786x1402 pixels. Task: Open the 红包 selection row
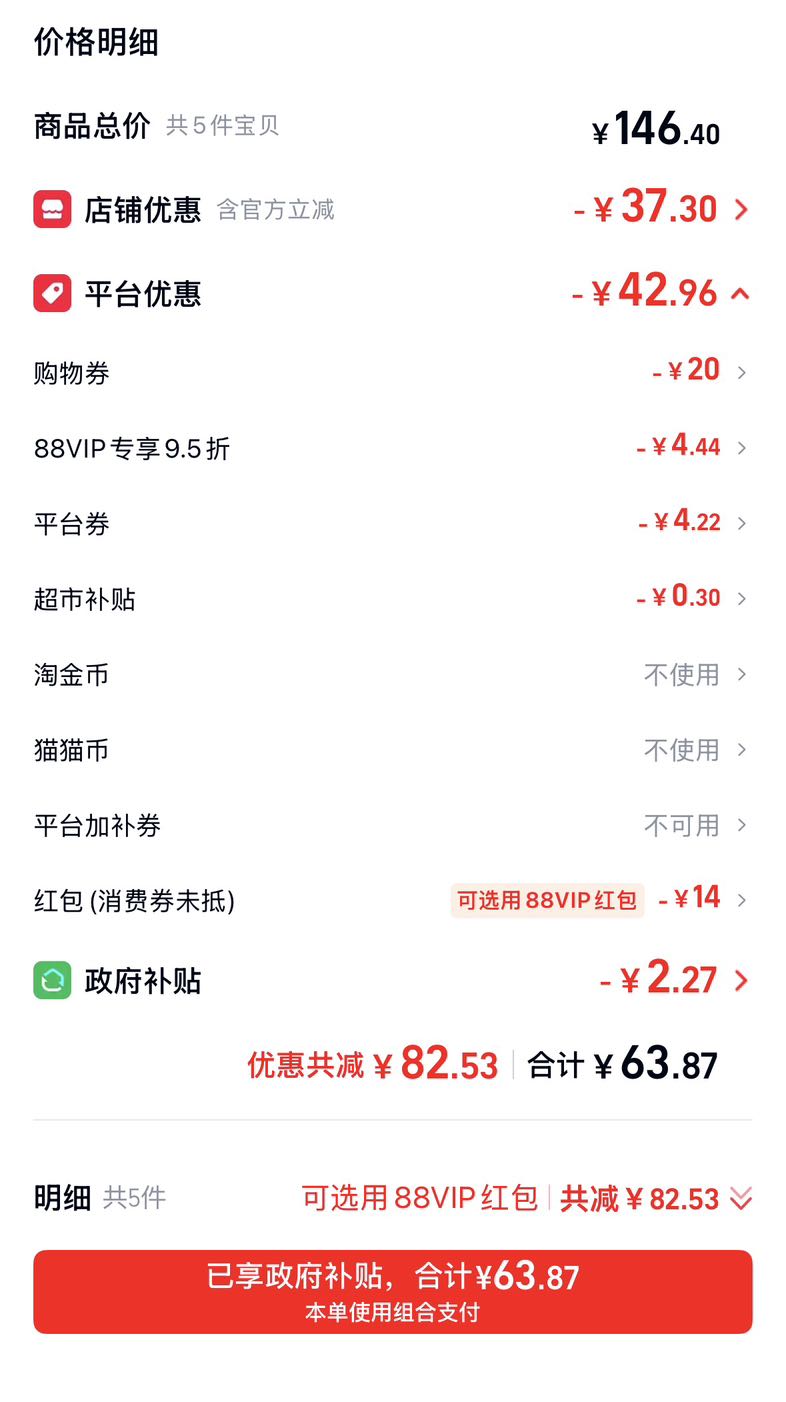pyautogui.click(x=392, y=901)
